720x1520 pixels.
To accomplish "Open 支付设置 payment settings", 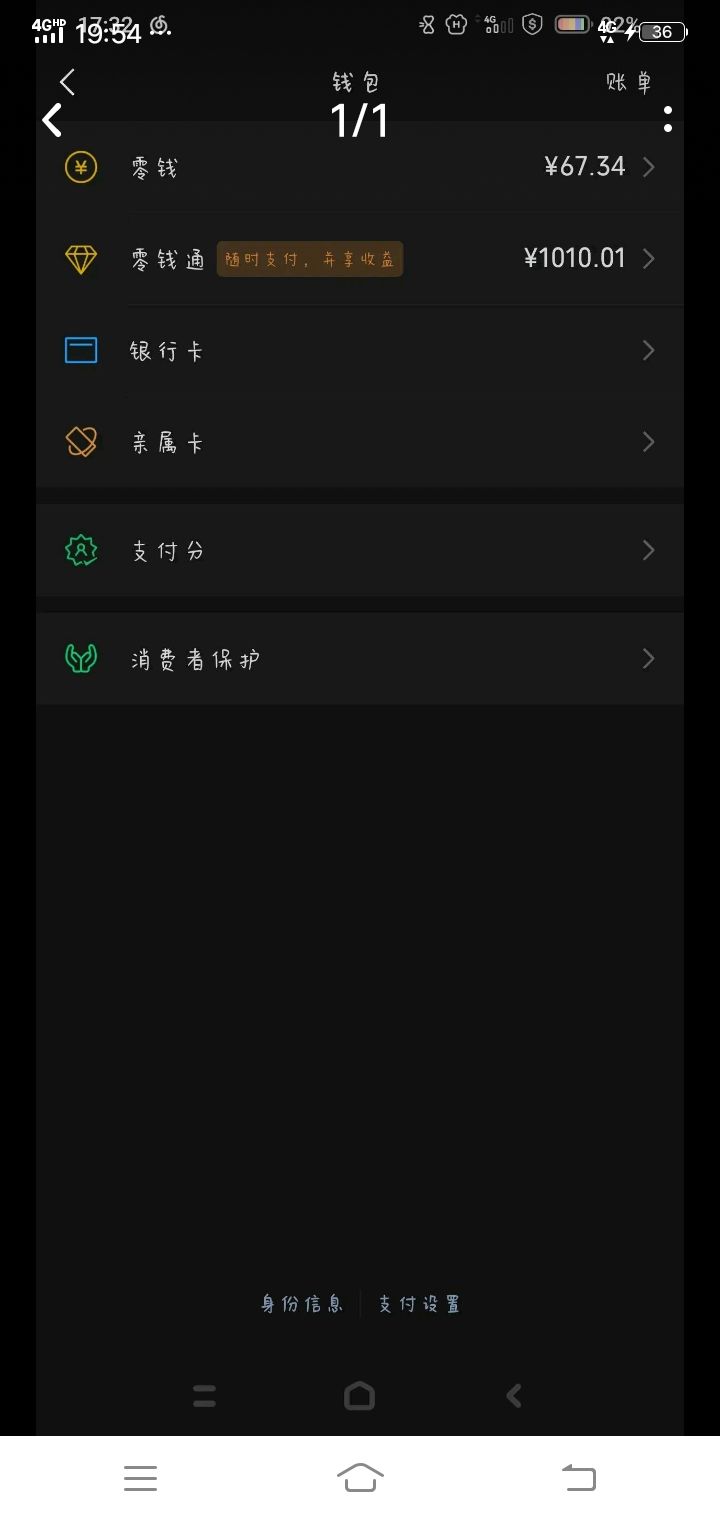I will coord(418,1303).
